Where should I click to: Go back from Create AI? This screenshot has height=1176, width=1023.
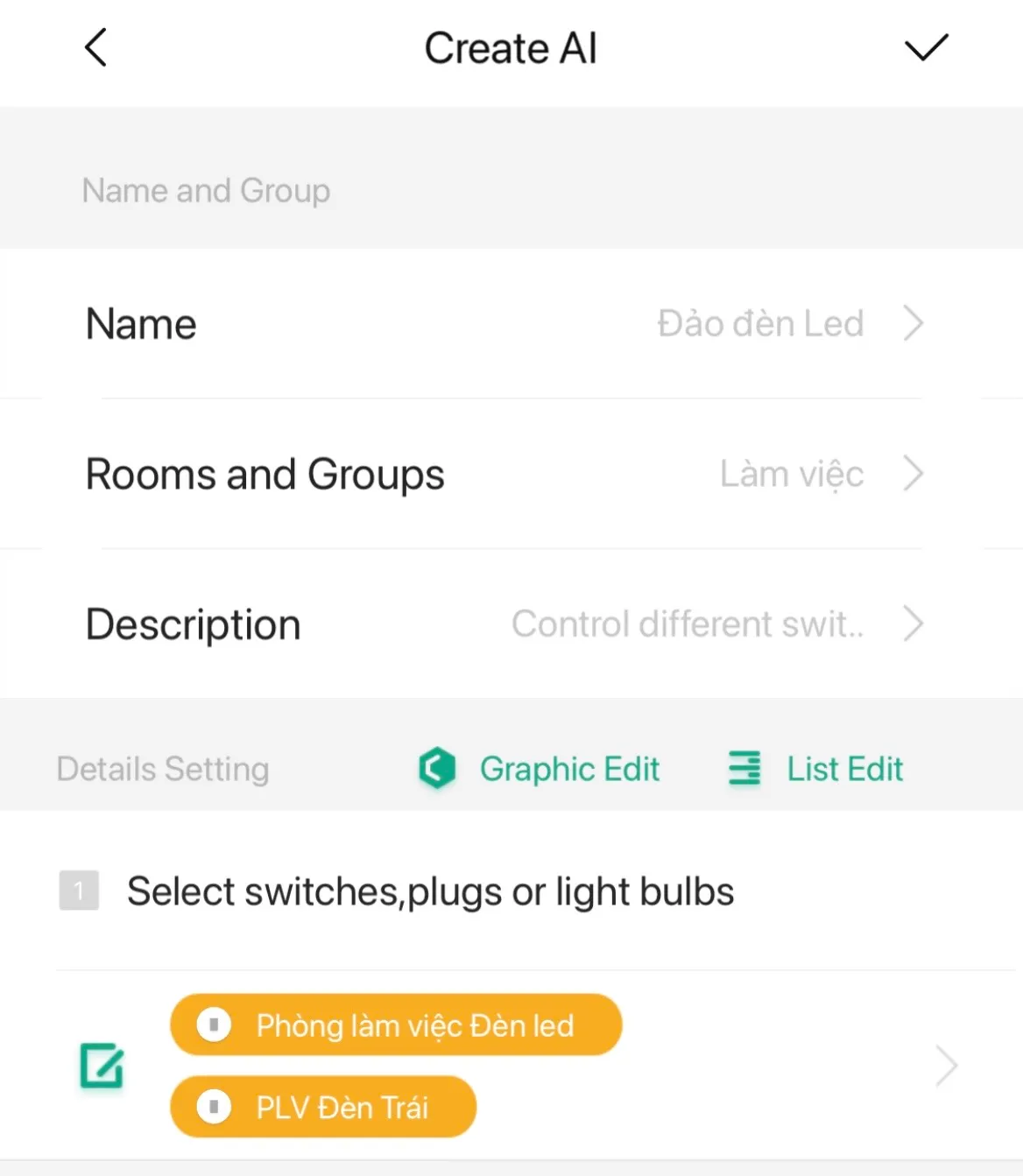point(95,47)
